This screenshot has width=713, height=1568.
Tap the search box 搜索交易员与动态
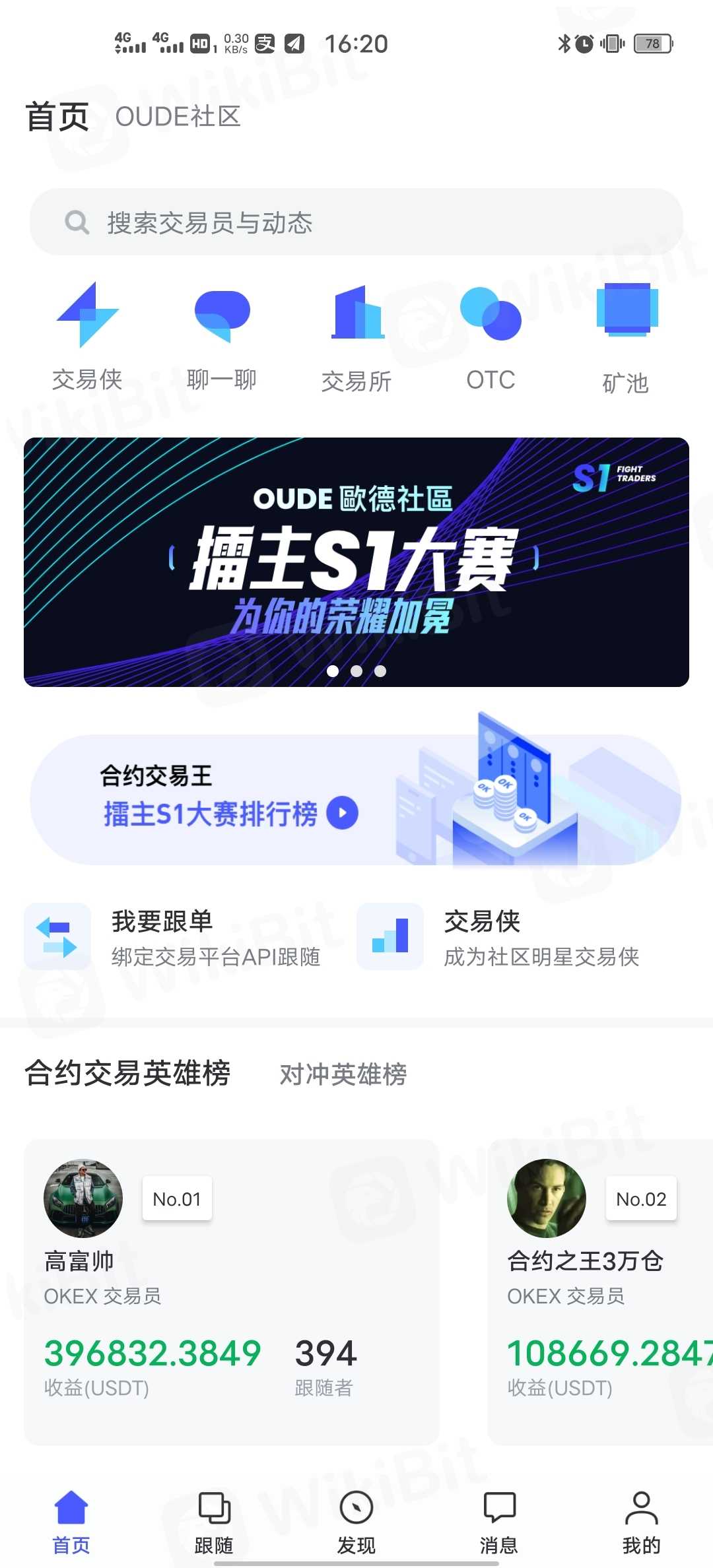coord(356,222)
